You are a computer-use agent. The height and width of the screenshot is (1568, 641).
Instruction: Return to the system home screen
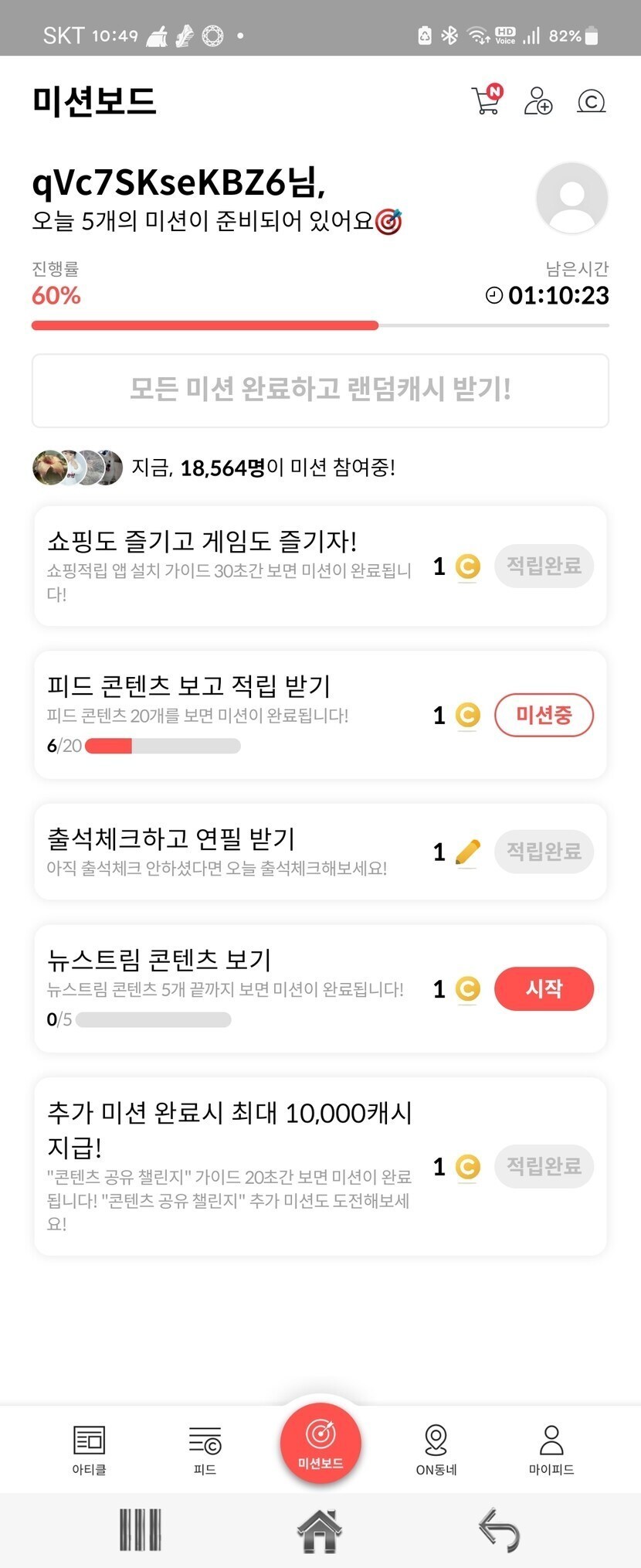coord(320,1529)
